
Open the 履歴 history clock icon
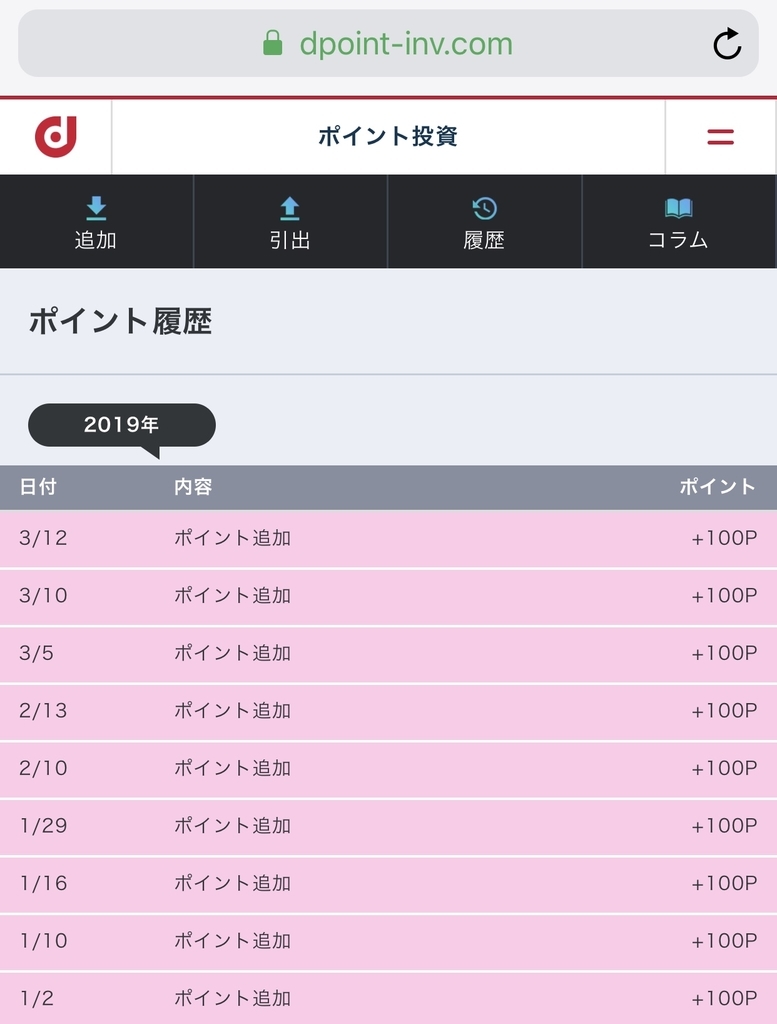(484, 207)
